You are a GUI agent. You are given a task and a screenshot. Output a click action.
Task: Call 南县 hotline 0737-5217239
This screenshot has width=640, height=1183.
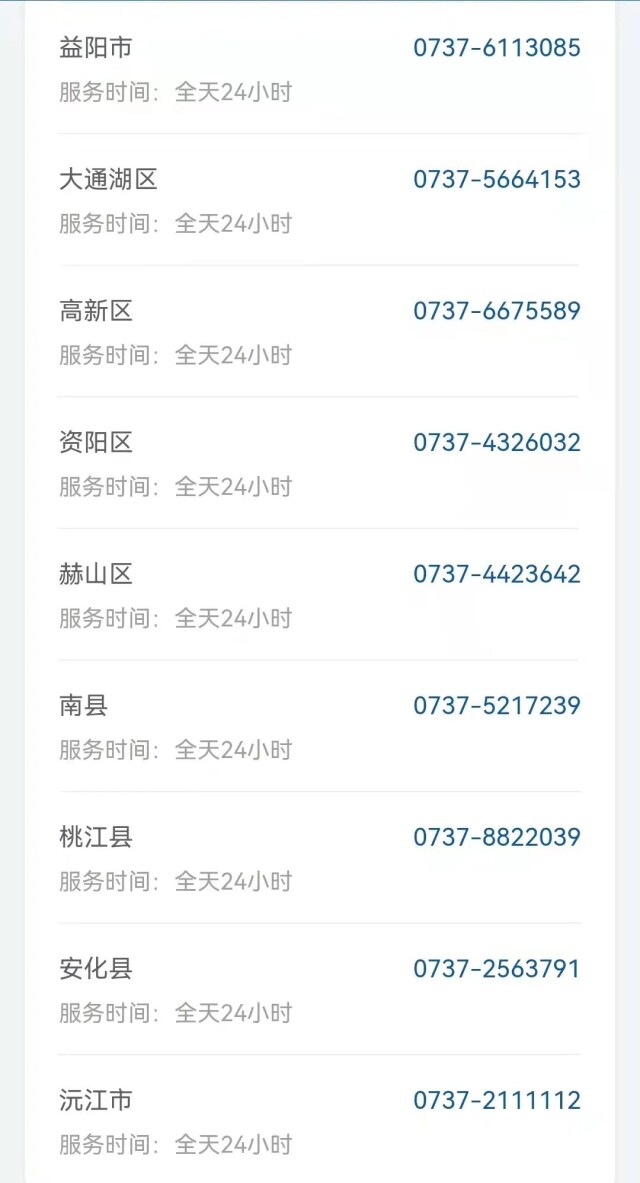(x=497, y=706)
